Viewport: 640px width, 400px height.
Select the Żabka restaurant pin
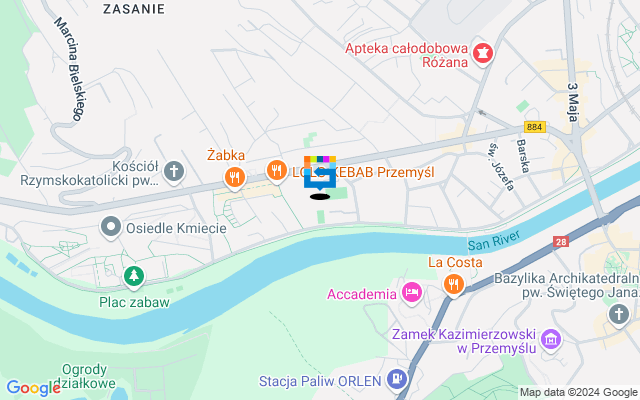(235, 177)
